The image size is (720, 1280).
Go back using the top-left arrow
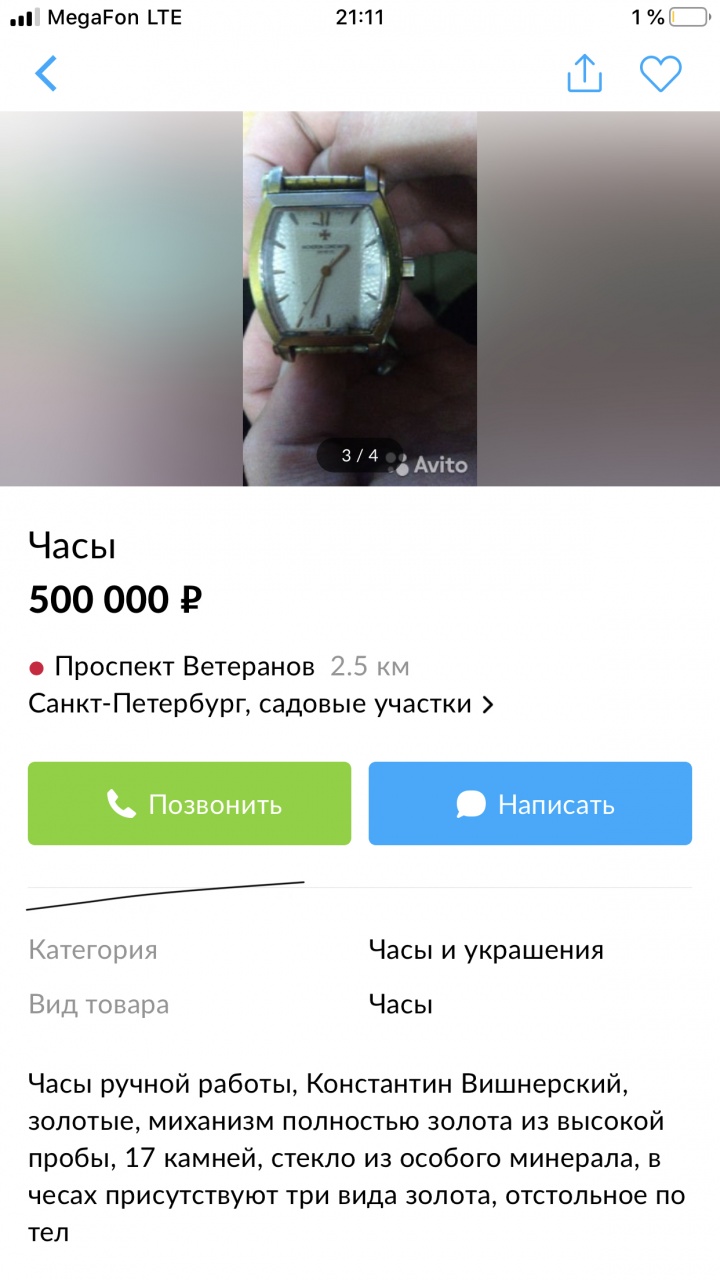tap(46, 74)
